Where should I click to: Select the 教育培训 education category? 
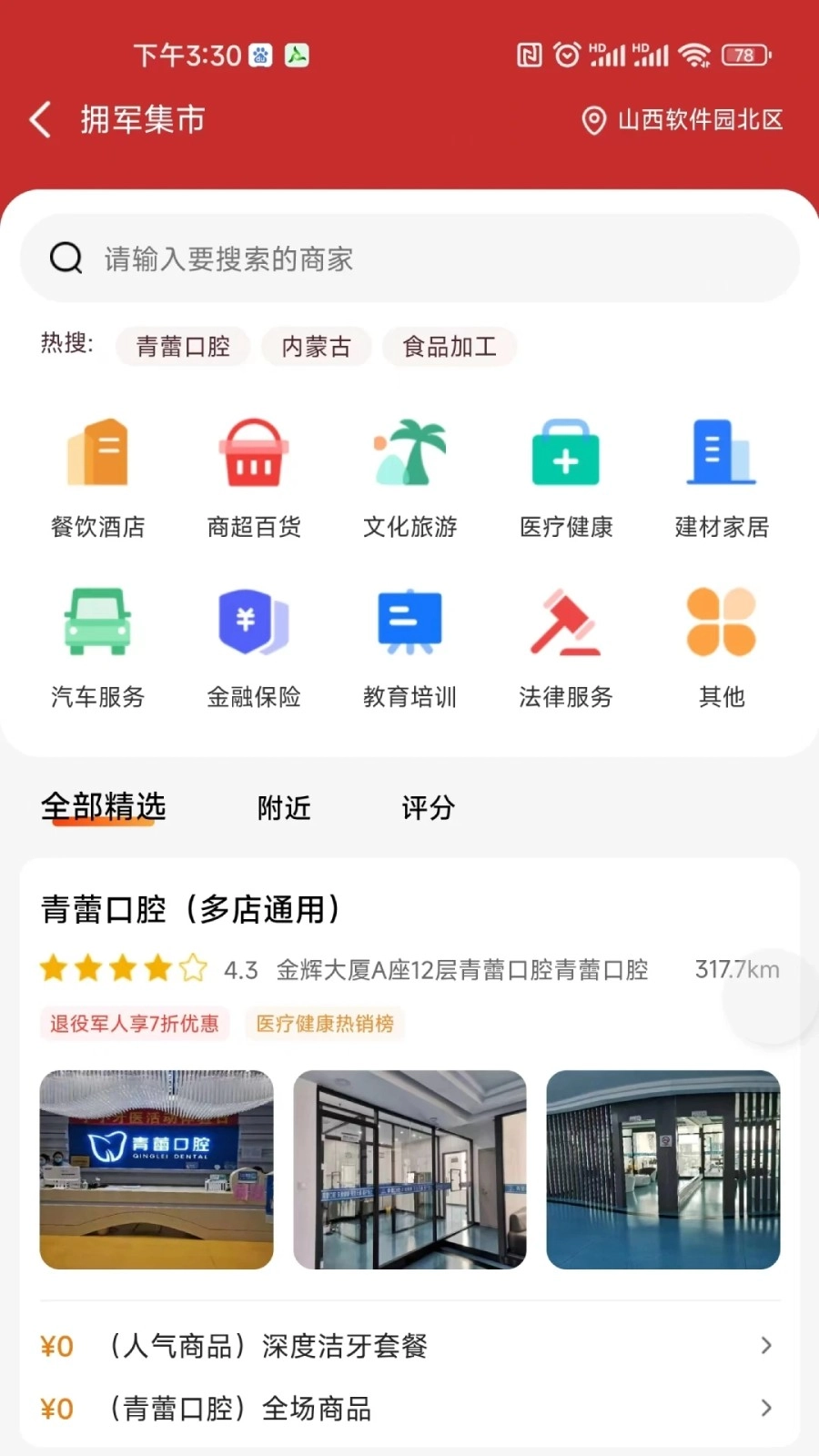[x=409, y=643]
